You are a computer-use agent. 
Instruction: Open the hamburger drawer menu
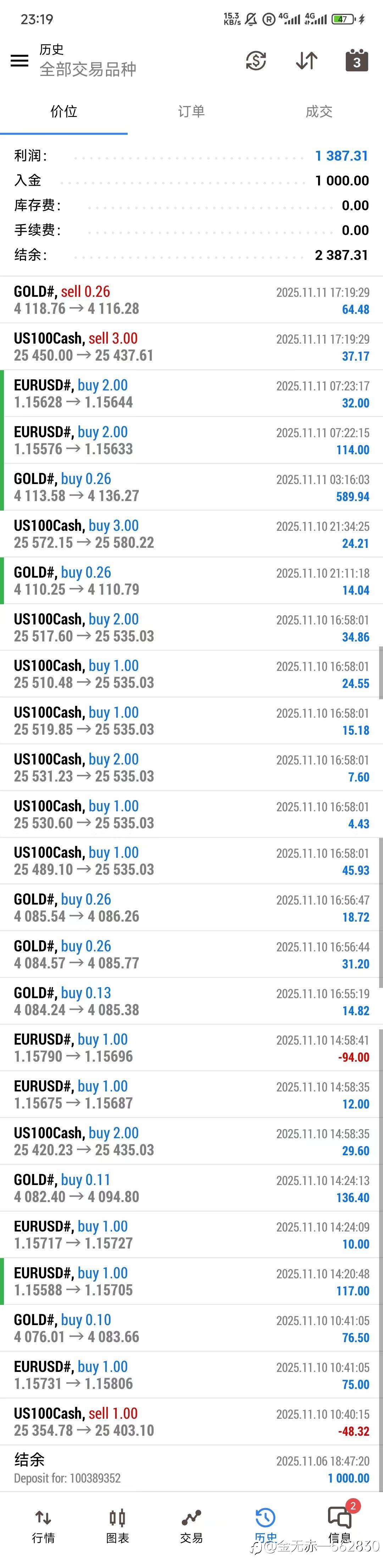(x=20, y=60)
